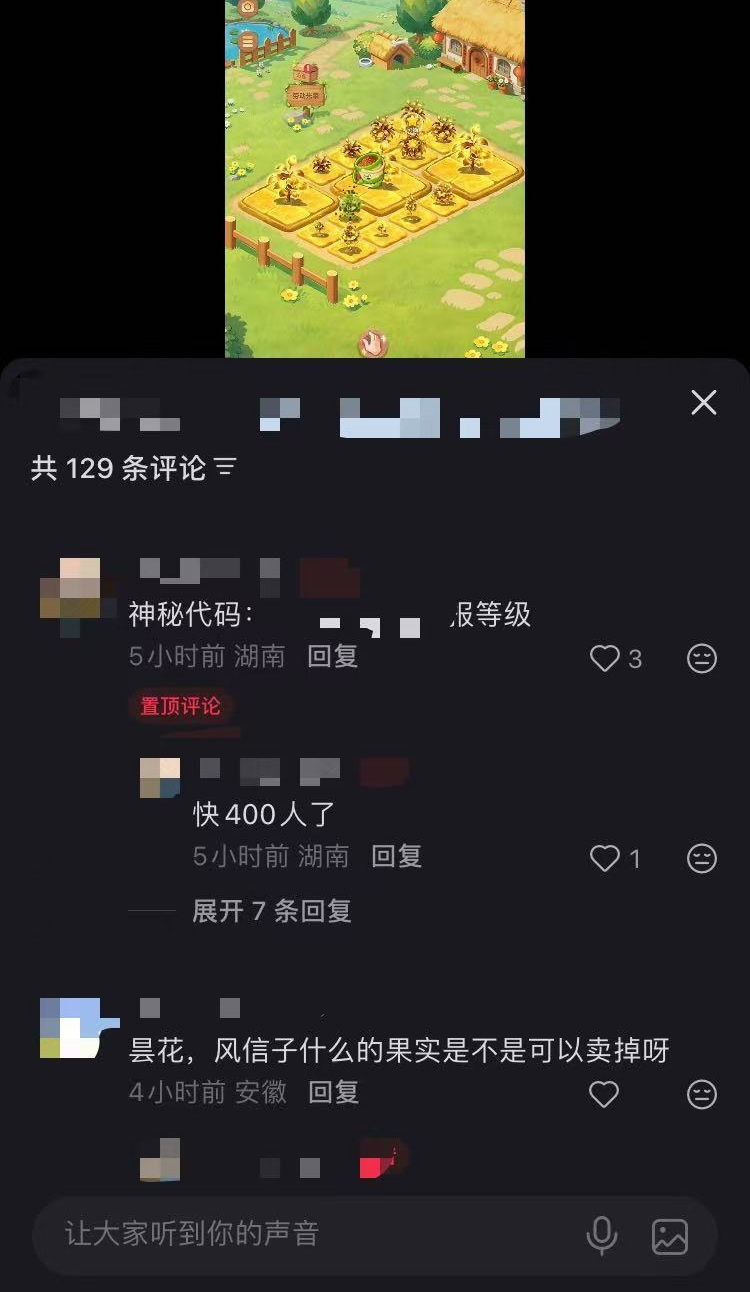Add emoji reaction to 昙花，风信子 comment
The image size is (750, 1292).
(x=702, y=1094)
